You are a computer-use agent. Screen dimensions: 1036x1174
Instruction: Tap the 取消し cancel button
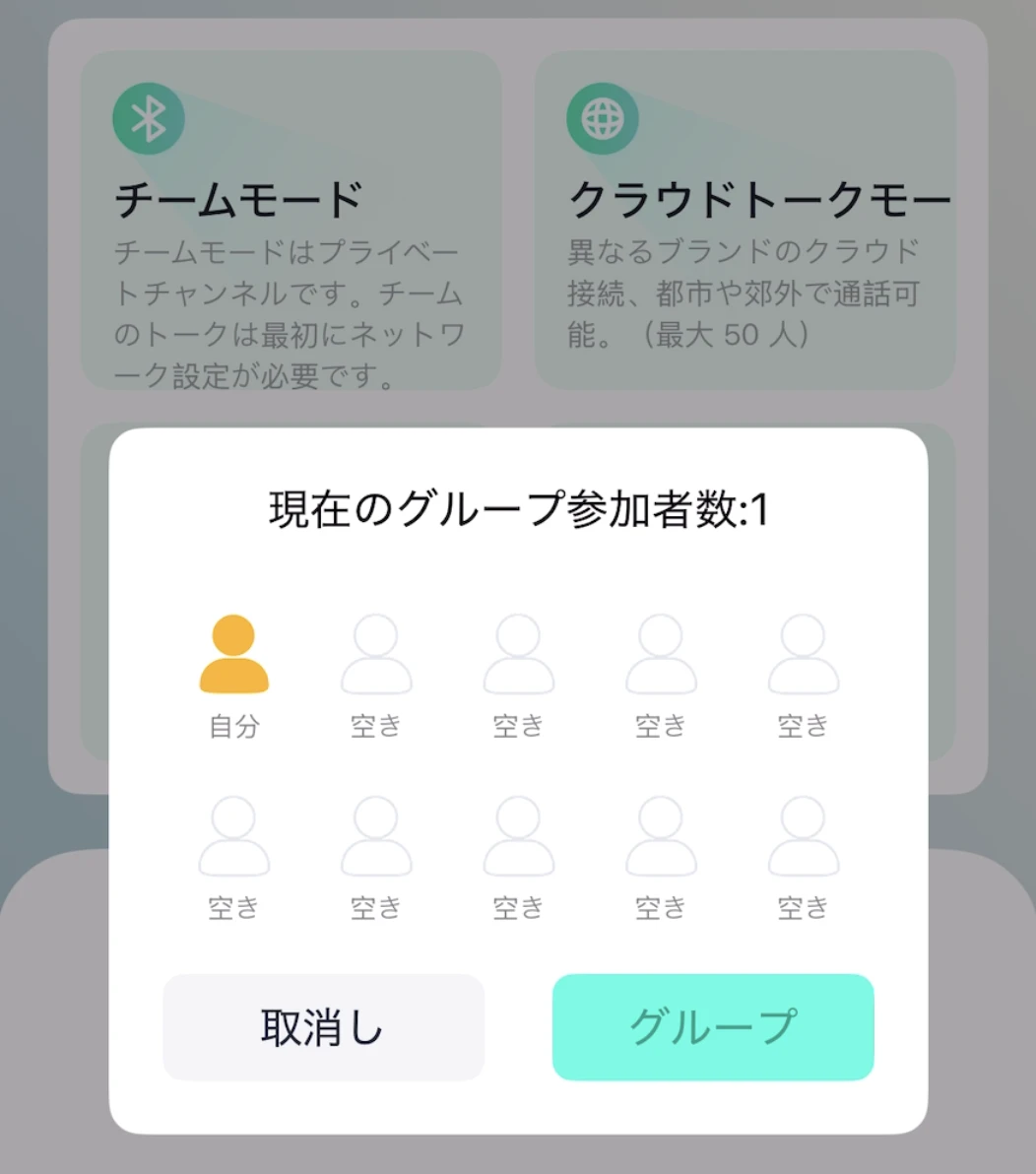coord(323,1027)
